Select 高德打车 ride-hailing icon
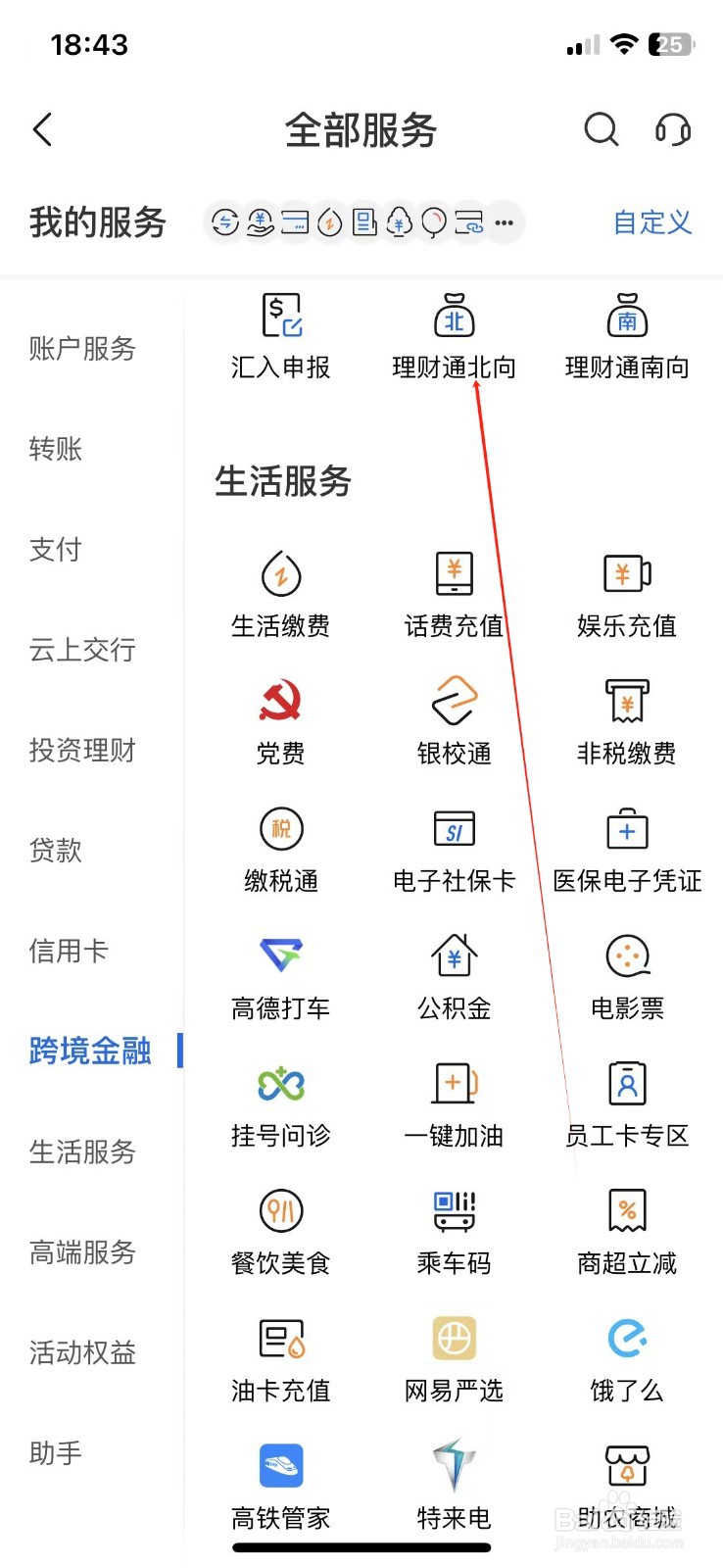This screenshot has height=1568, width=723. coord(281,970)
